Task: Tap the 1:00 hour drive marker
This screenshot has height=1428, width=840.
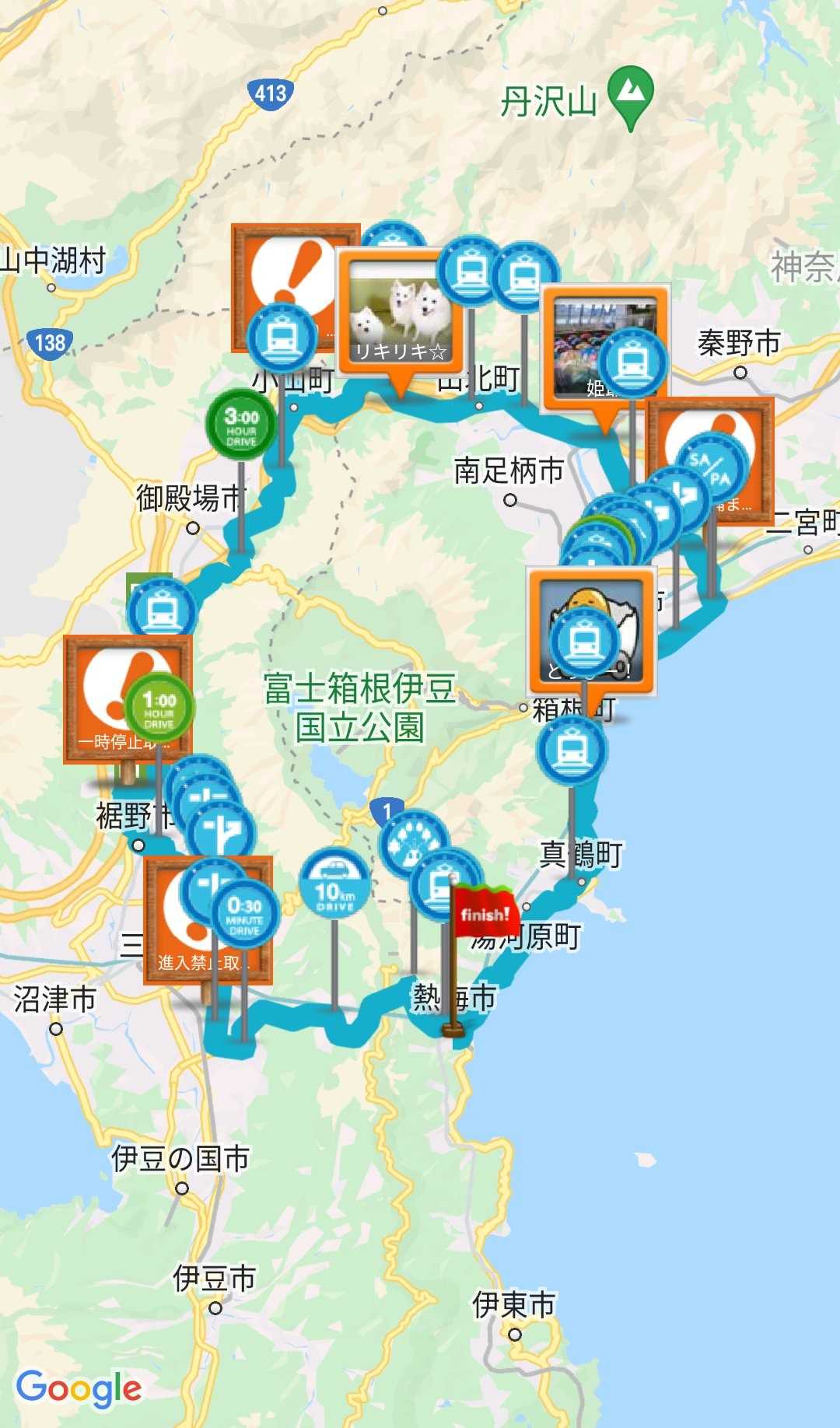Action: [x=159, y=709]
